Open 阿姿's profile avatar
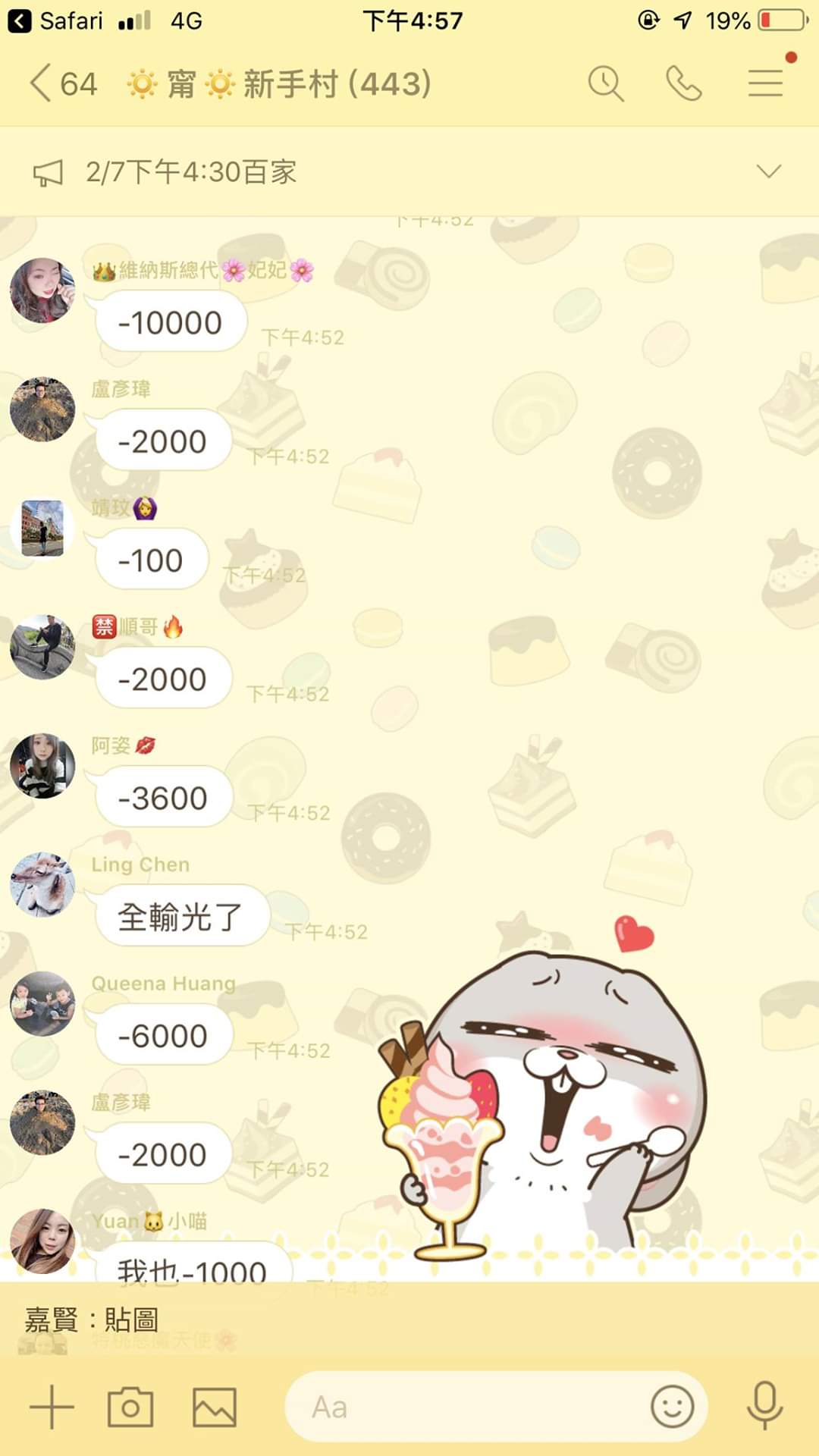 click(x=42, y=766)
